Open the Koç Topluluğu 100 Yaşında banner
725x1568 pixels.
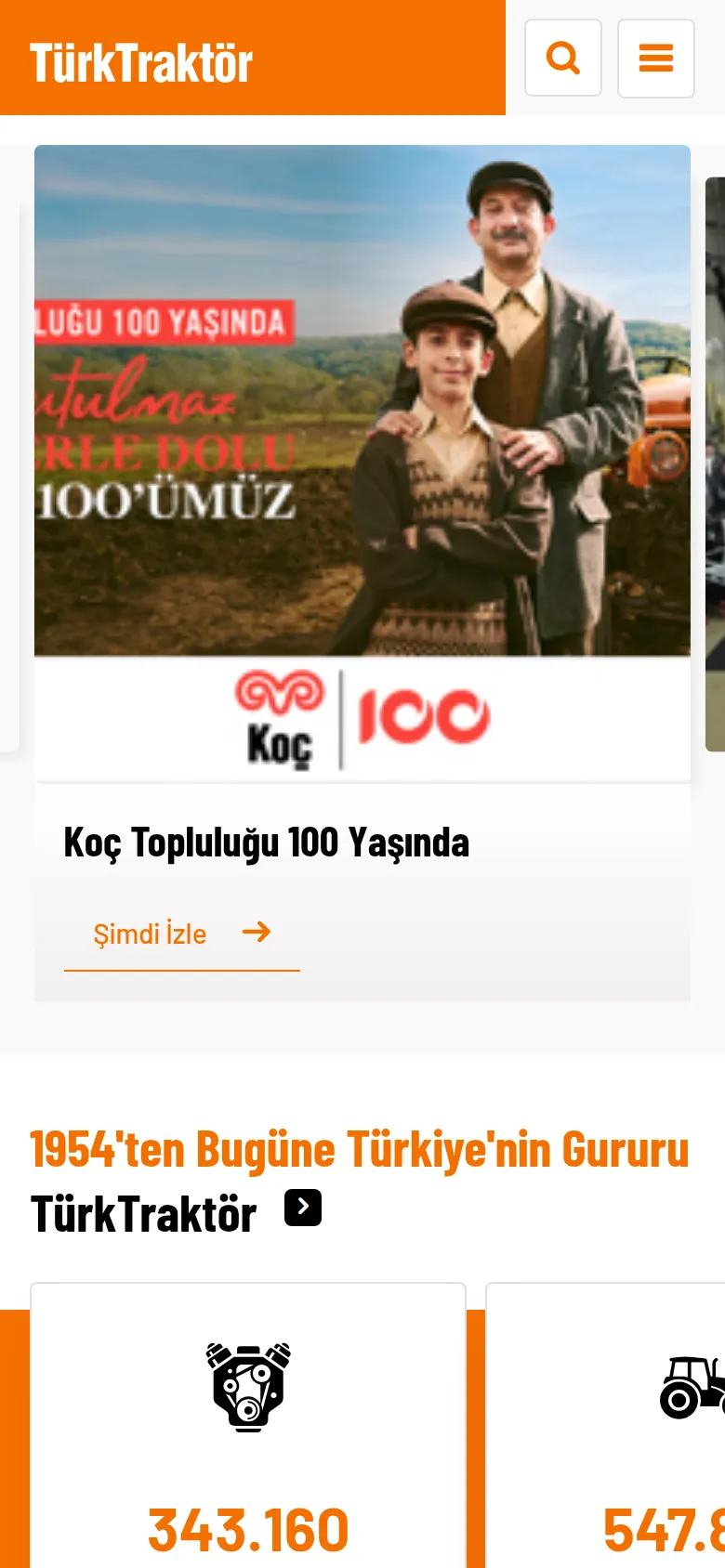point(362,463)
